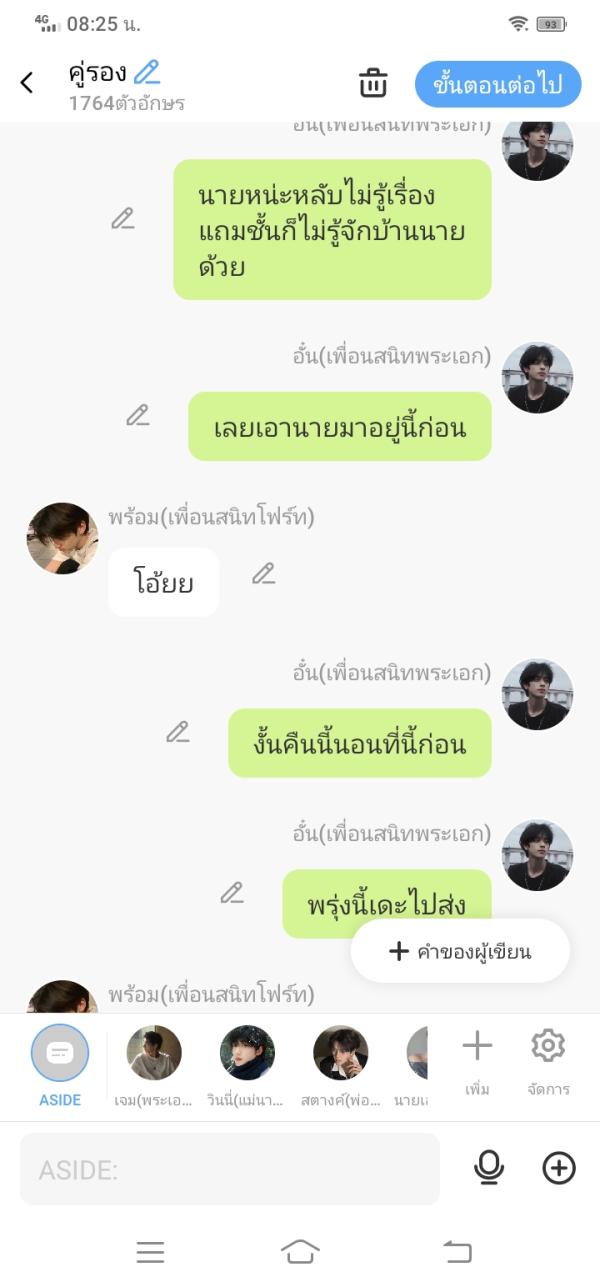This screenshot has width=600, height=1287.
Task: Go to the system home screen
Action: coord(300,1251)
